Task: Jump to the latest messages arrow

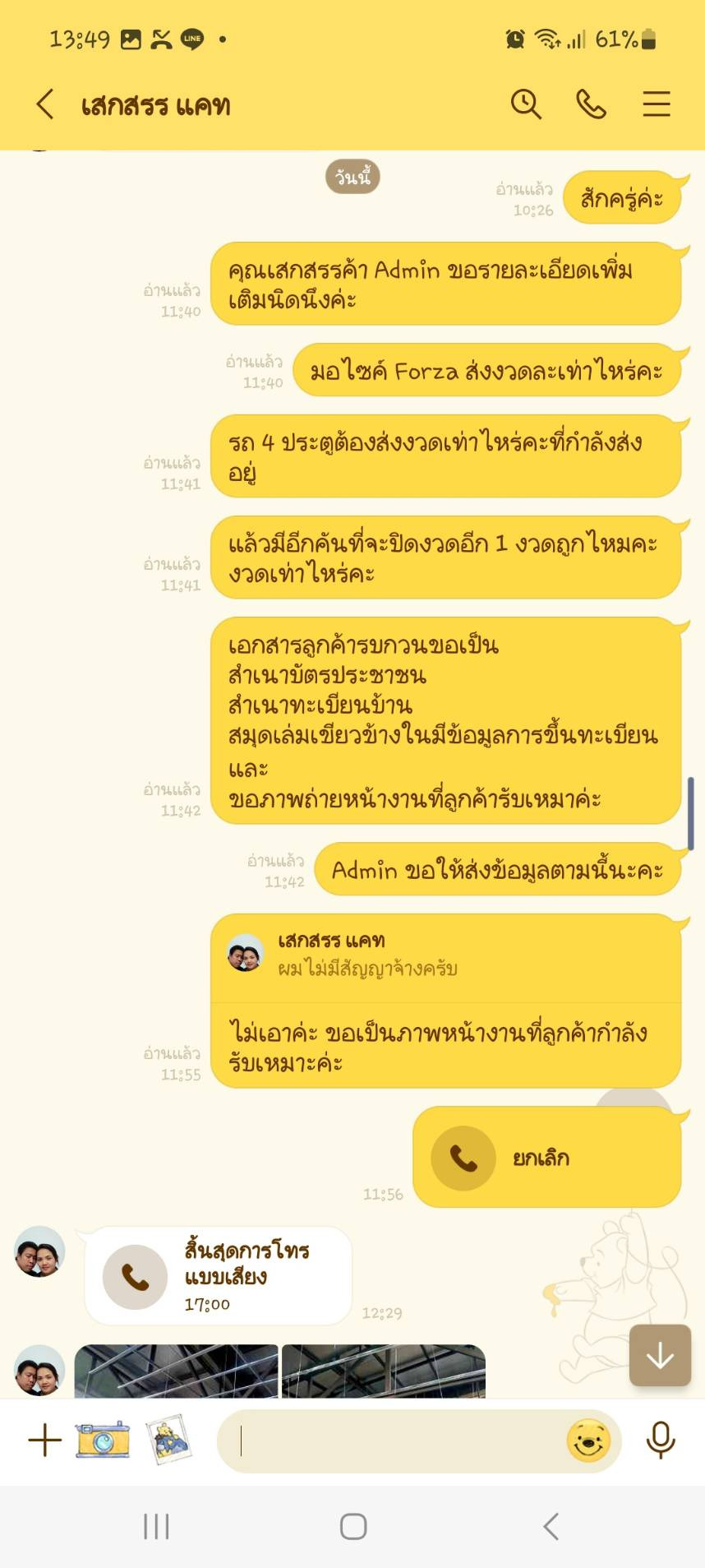Action: 660,1355
